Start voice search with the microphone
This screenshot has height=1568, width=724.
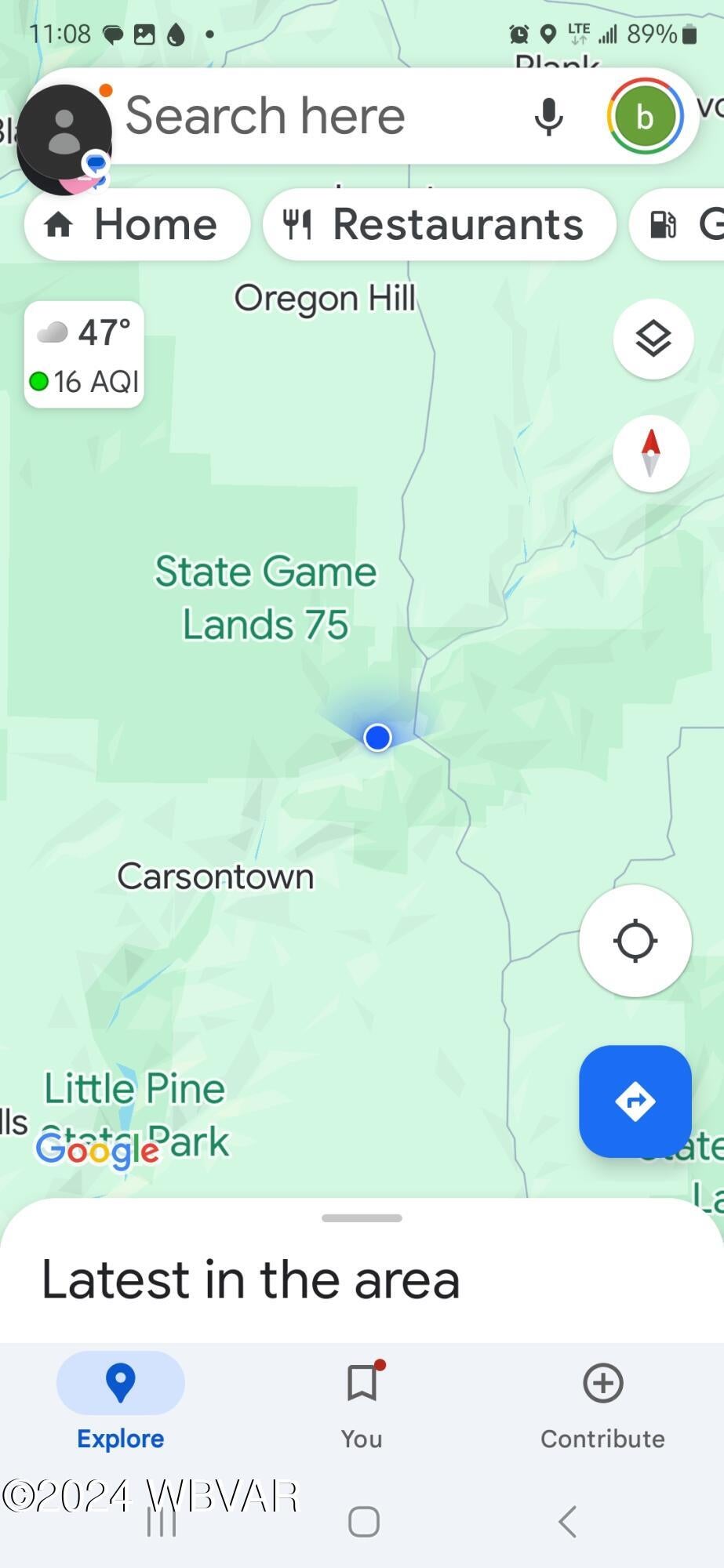[548, 117]
